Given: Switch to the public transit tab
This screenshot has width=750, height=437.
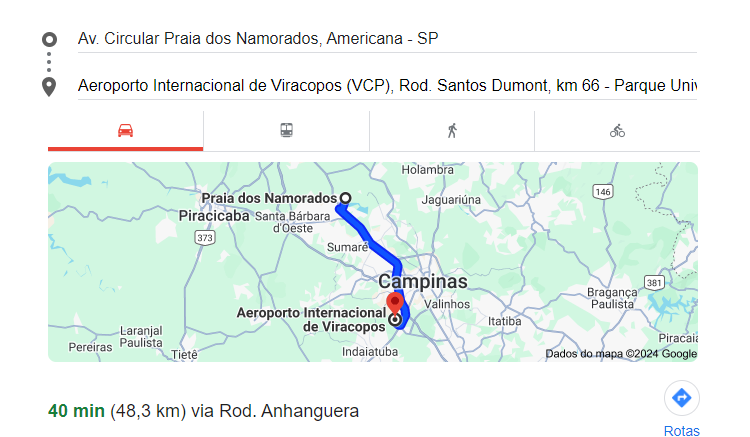Looking at the screenshot, I should [x=286, y=131].
